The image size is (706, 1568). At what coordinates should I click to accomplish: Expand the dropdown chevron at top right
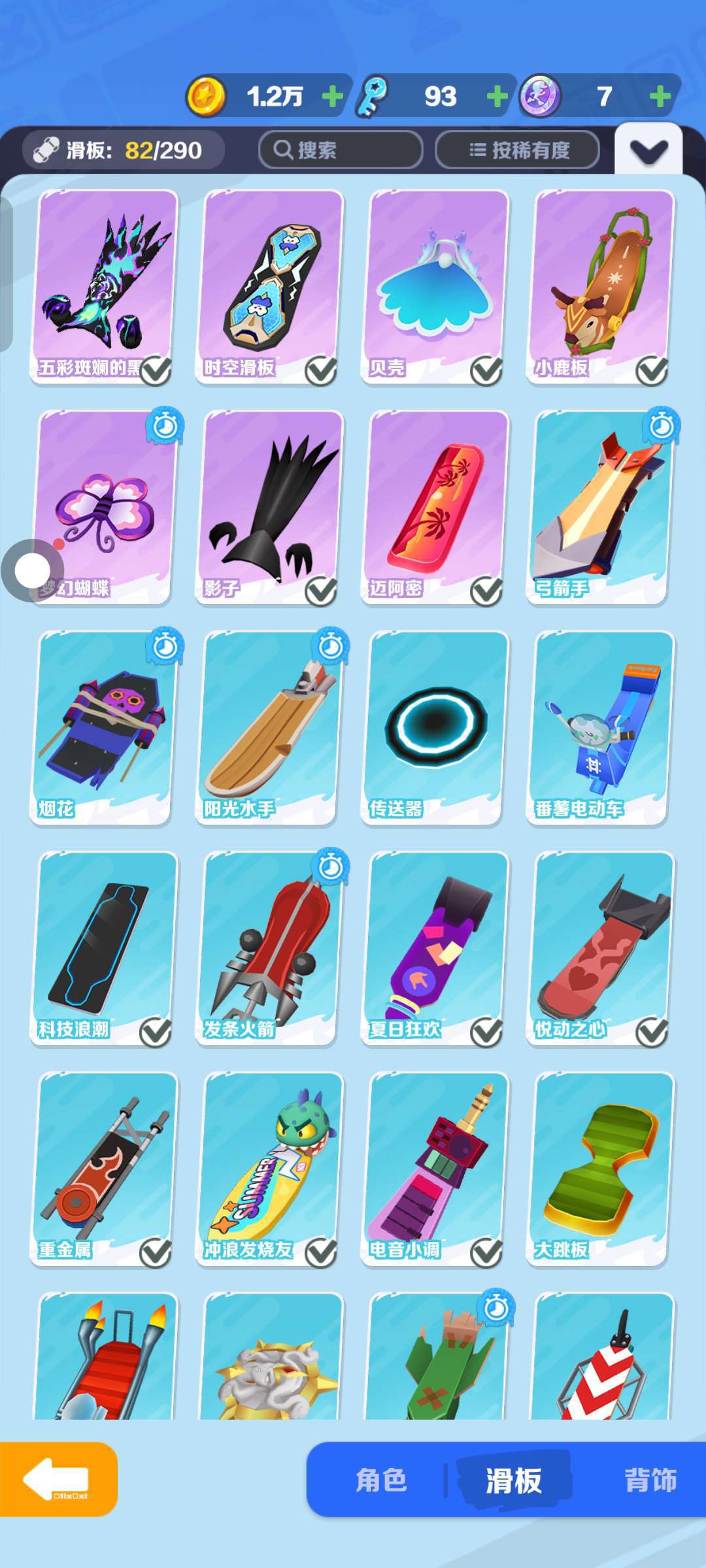click(x=648, y=151)
